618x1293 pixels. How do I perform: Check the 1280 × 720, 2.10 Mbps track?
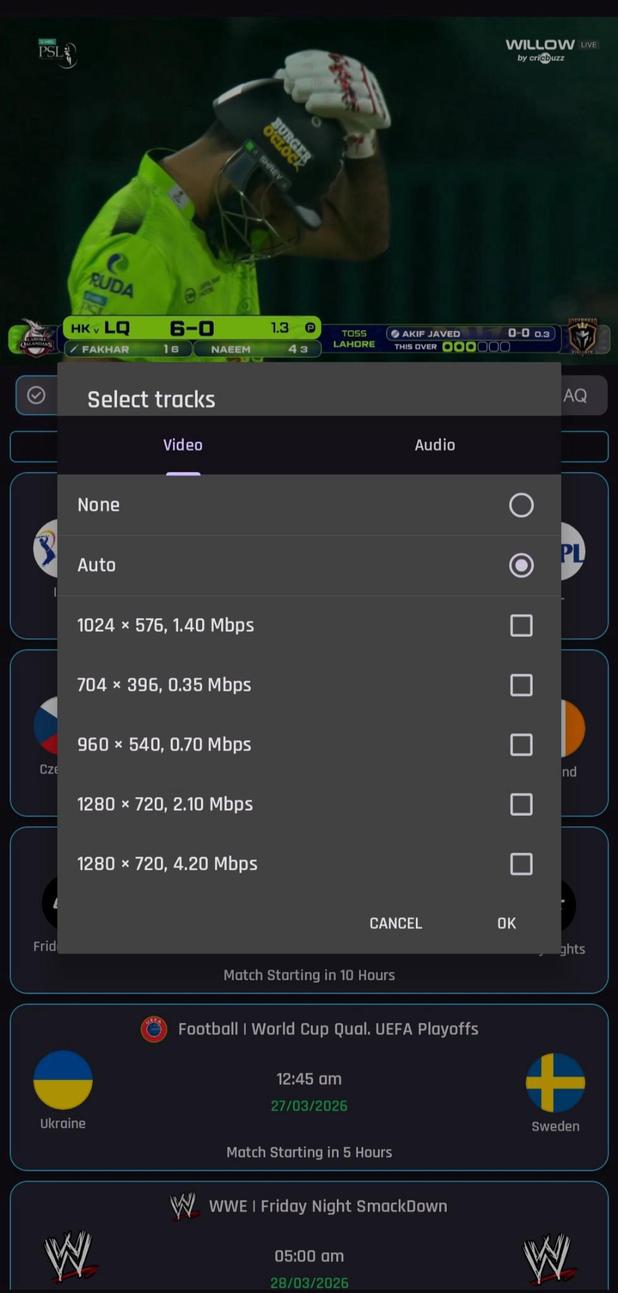pos(520,804)
